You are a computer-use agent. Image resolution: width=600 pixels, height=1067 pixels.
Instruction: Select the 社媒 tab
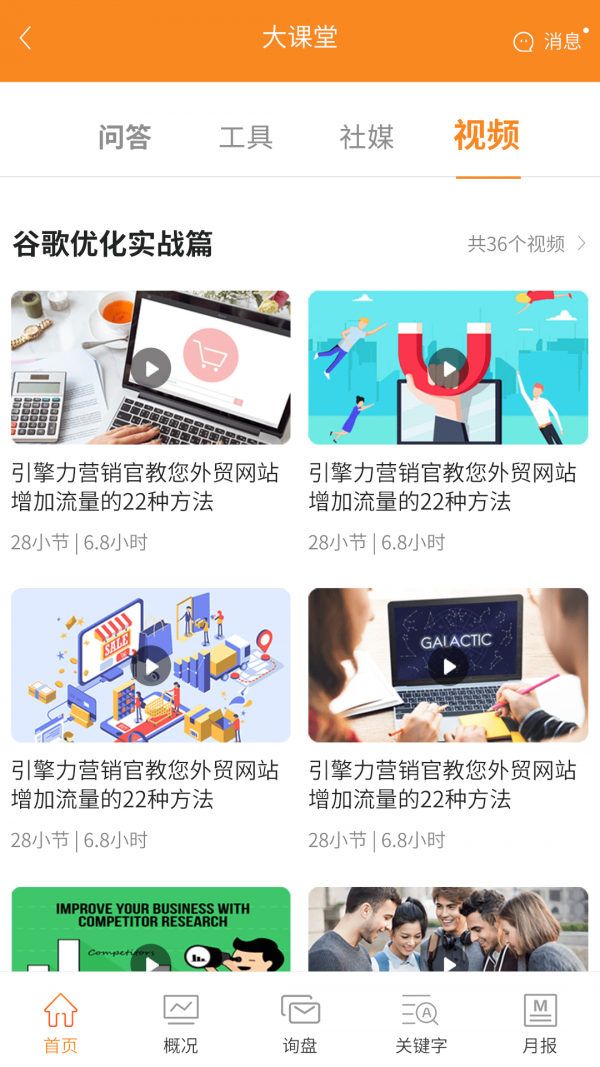(367, 137)
